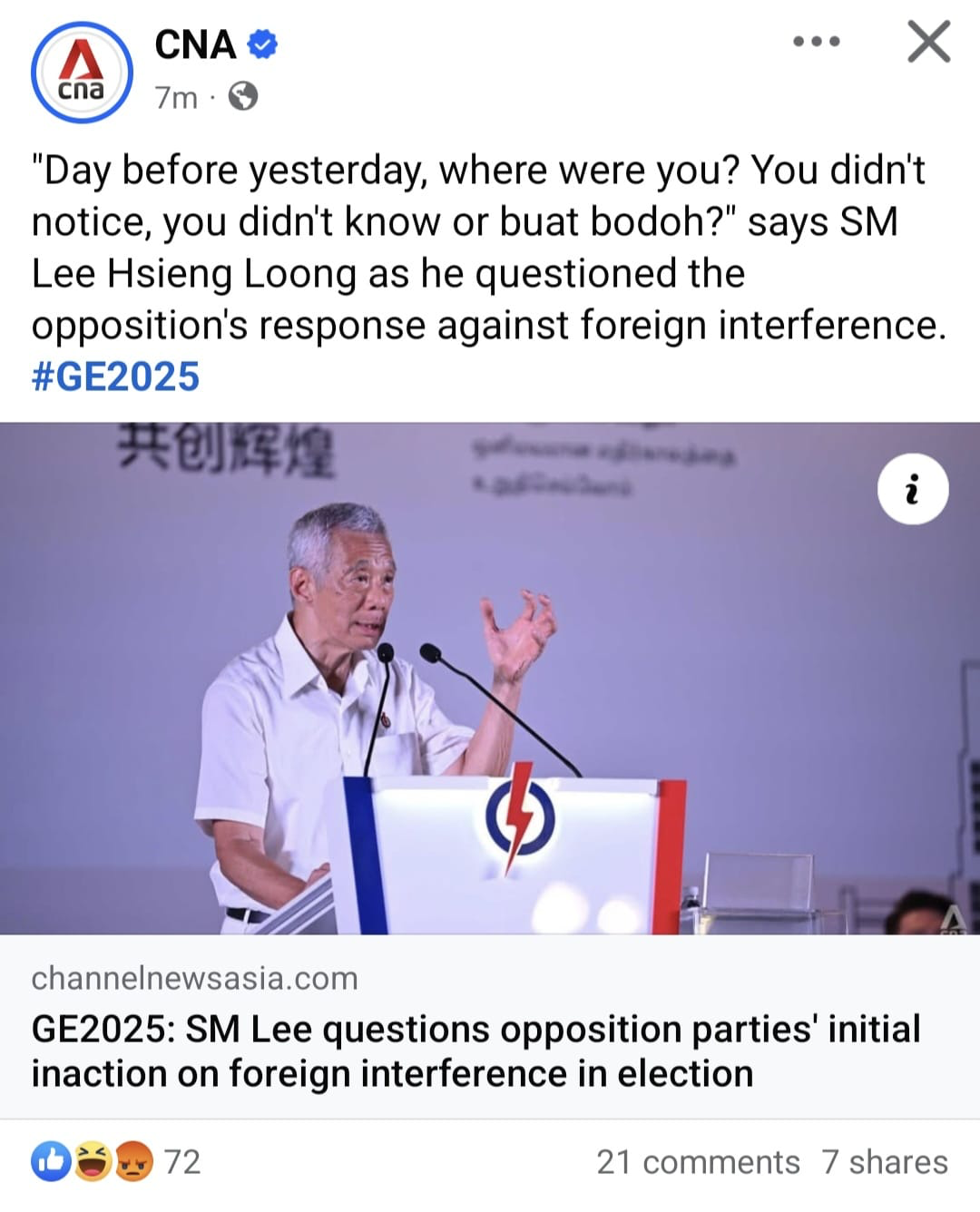980x1212 pixels.
Task: Open the 21 comments
Action: 698,1162
